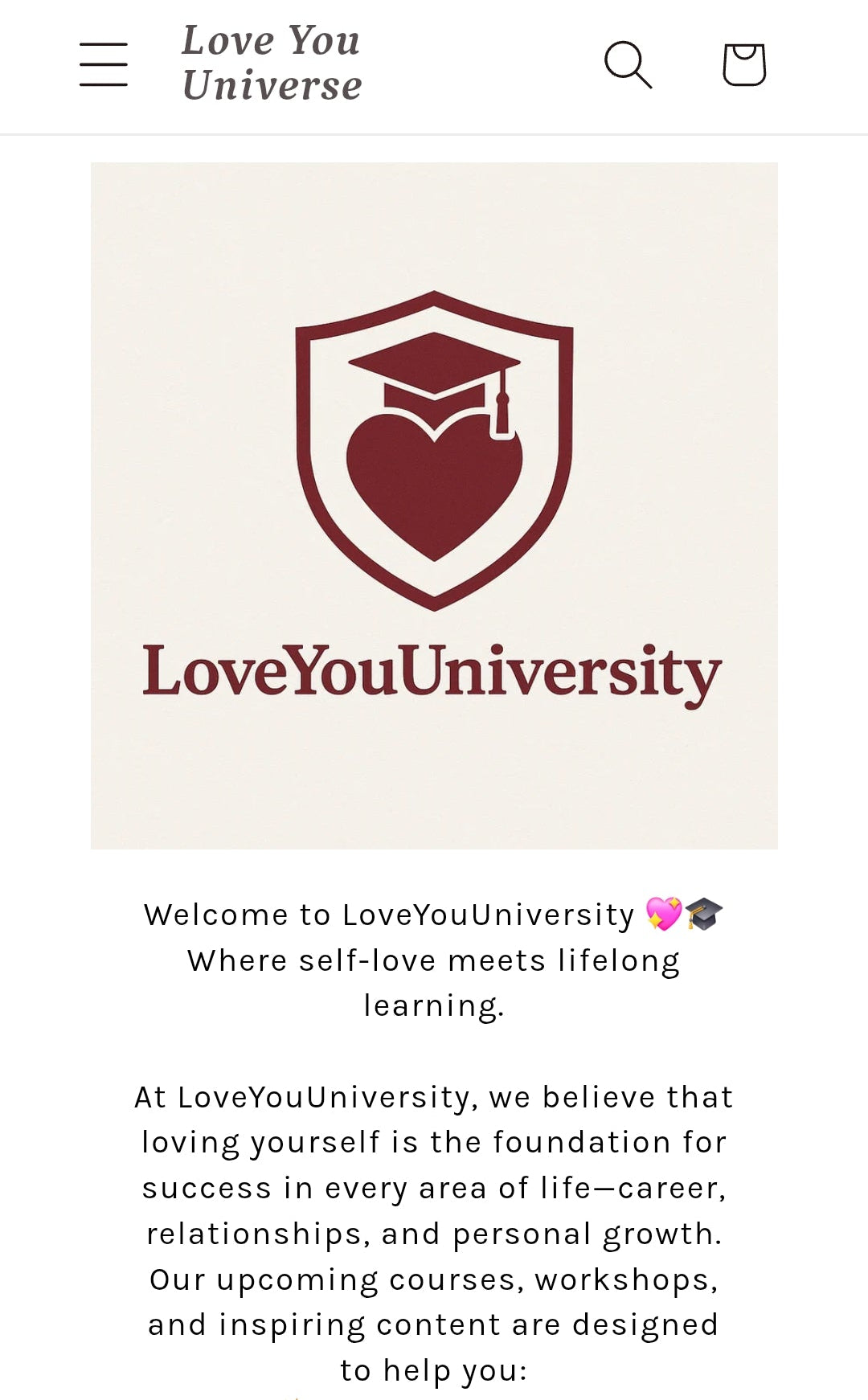The image size is (868, 1400).
Task: Open the hamburger navigation menu
Action: pyautogui.click(x=104, y=64)
